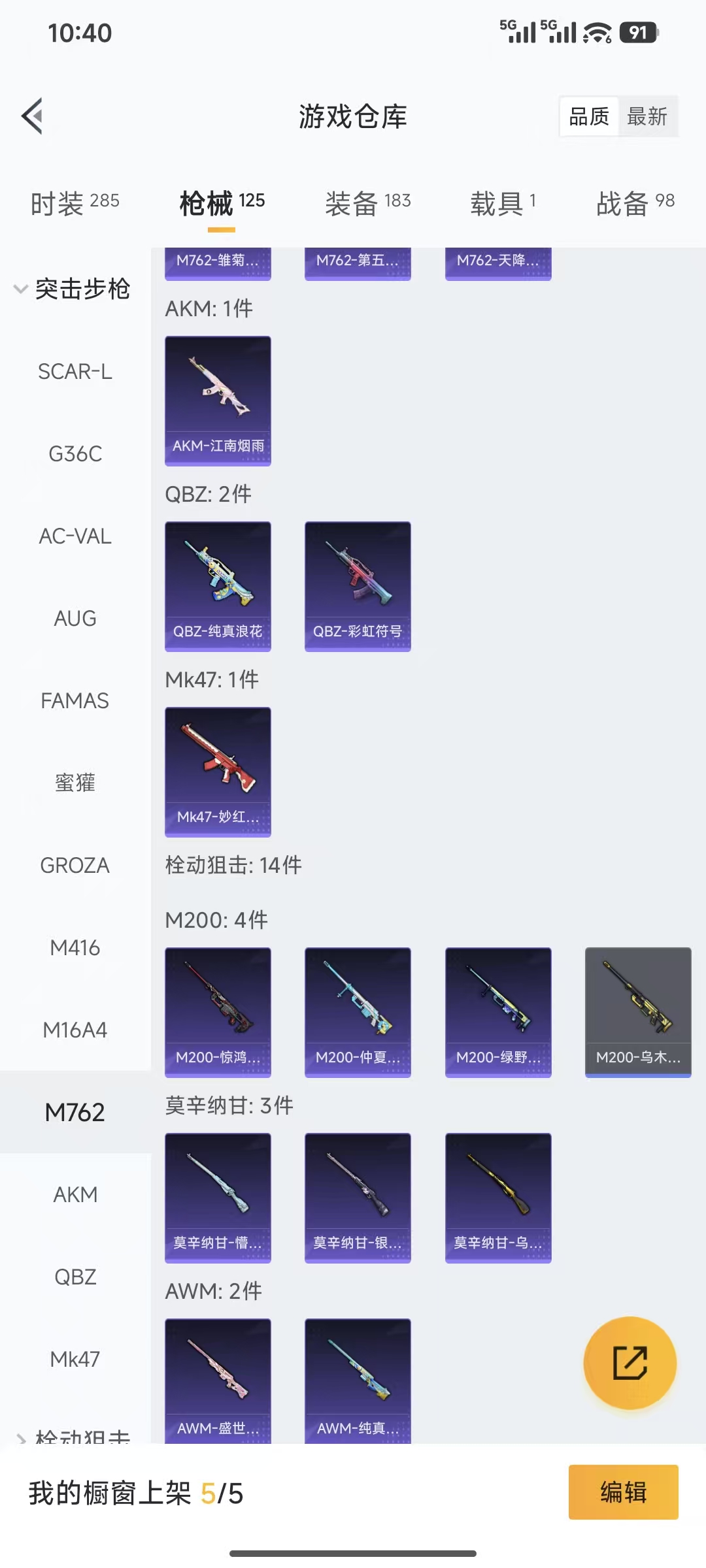This screenshot has width=706, height=1568.
Task: Toggle the 品质 sort option
Action: [588, 116]
